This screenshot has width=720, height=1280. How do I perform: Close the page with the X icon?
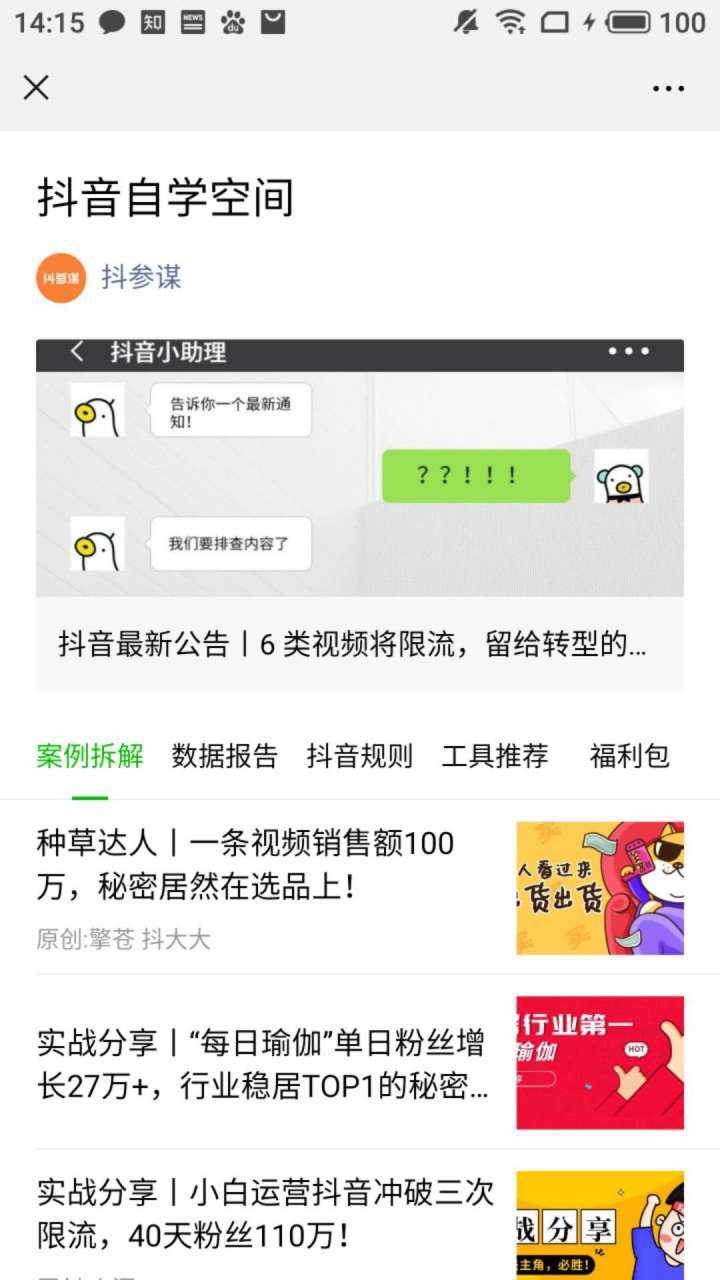tap(36, 88)
